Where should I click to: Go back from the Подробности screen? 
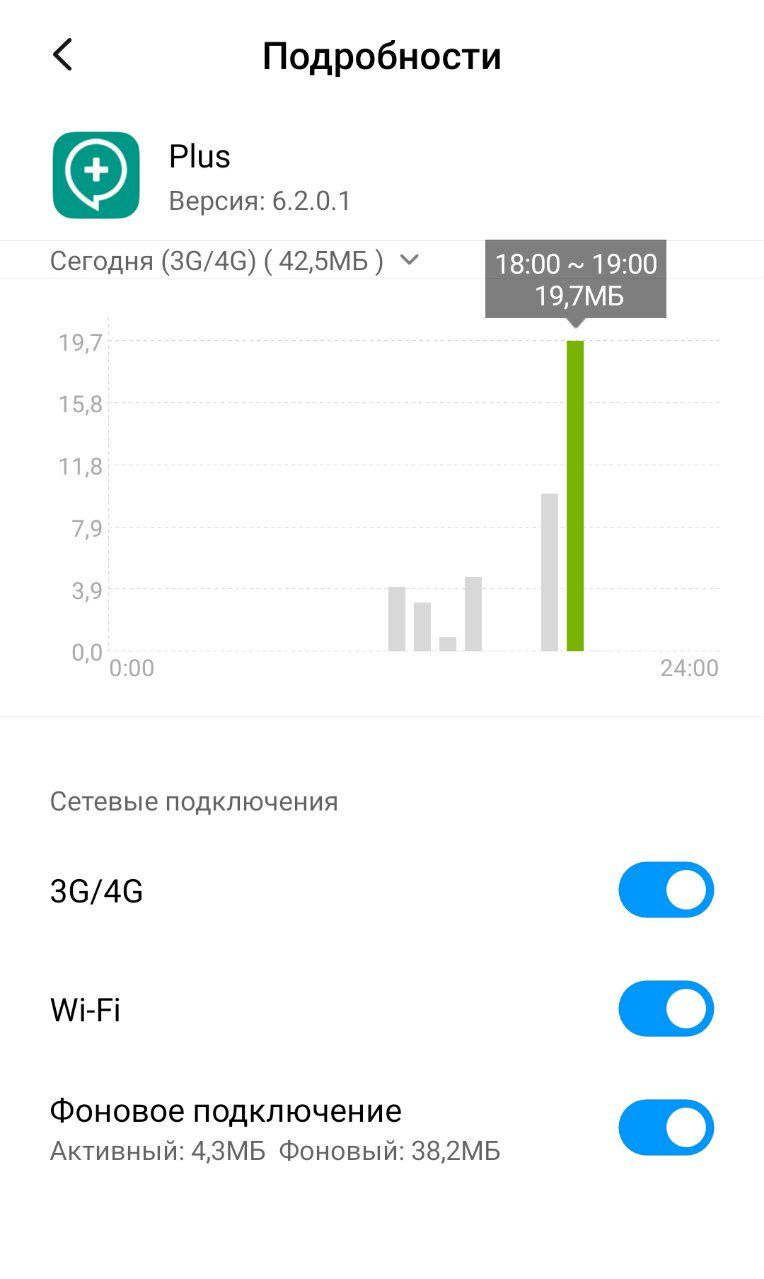tap(63, 55)
